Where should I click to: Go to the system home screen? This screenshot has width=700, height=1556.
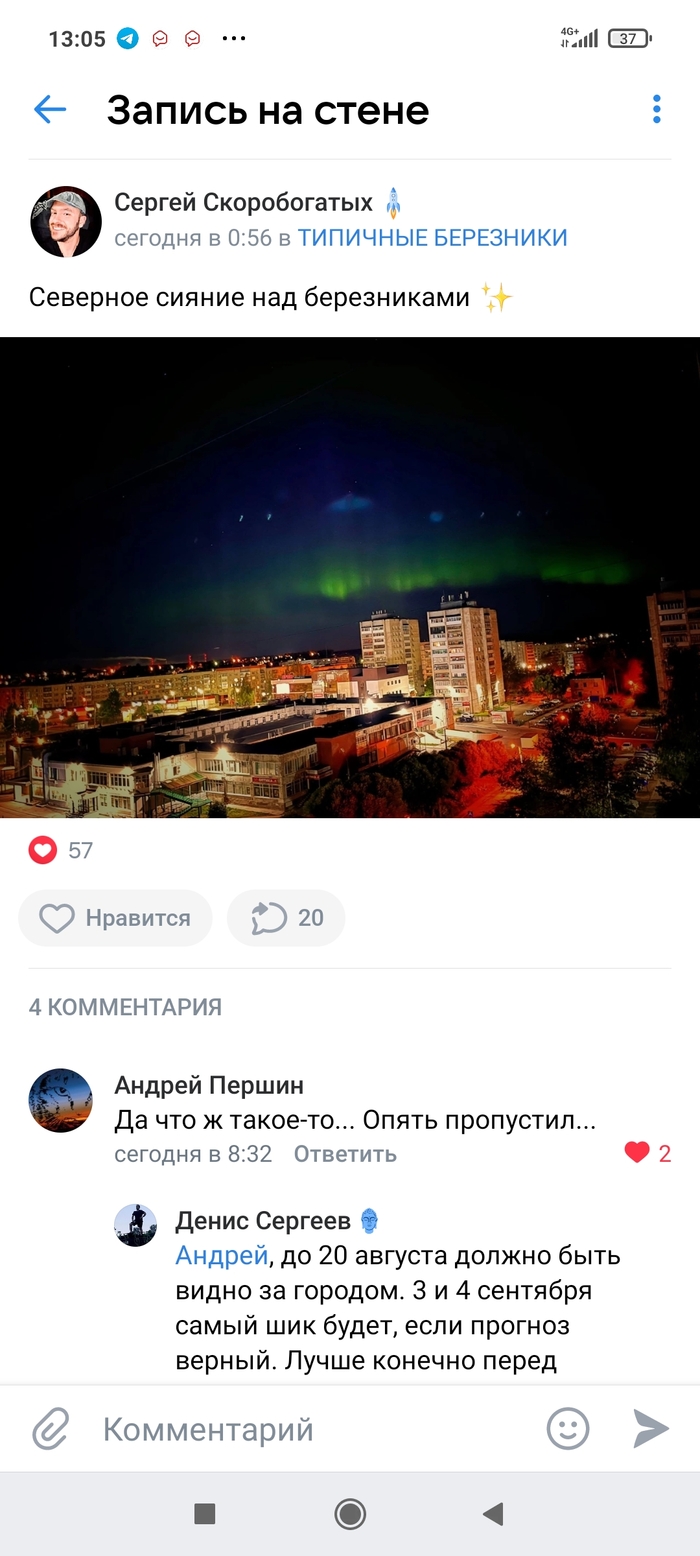click(350, 1514)
